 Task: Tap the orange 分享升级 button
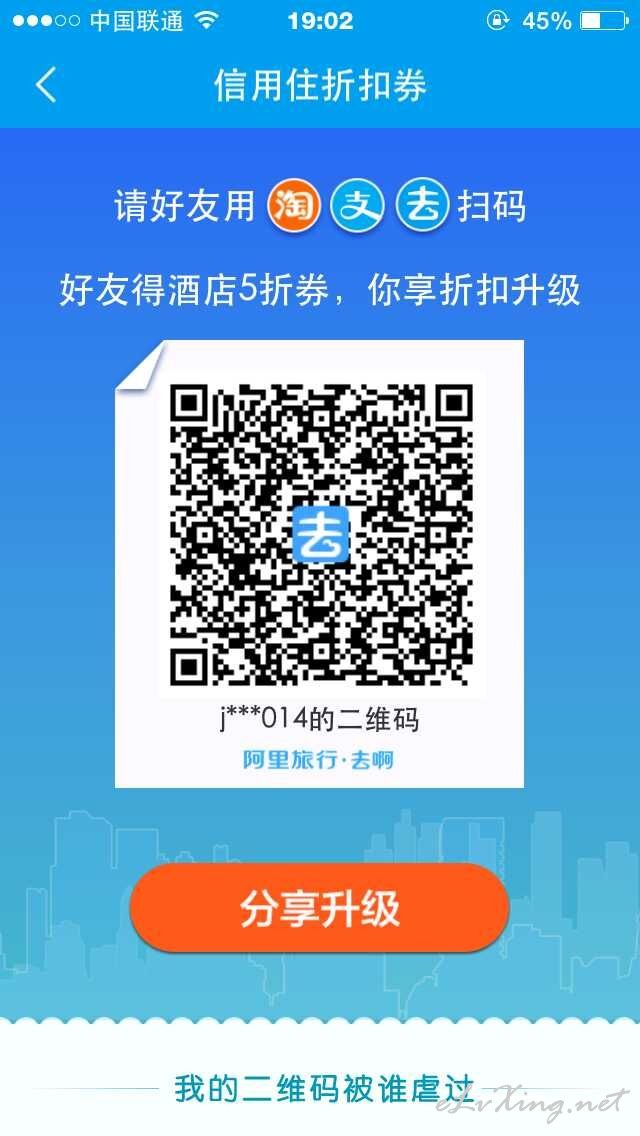pos(319,909)
